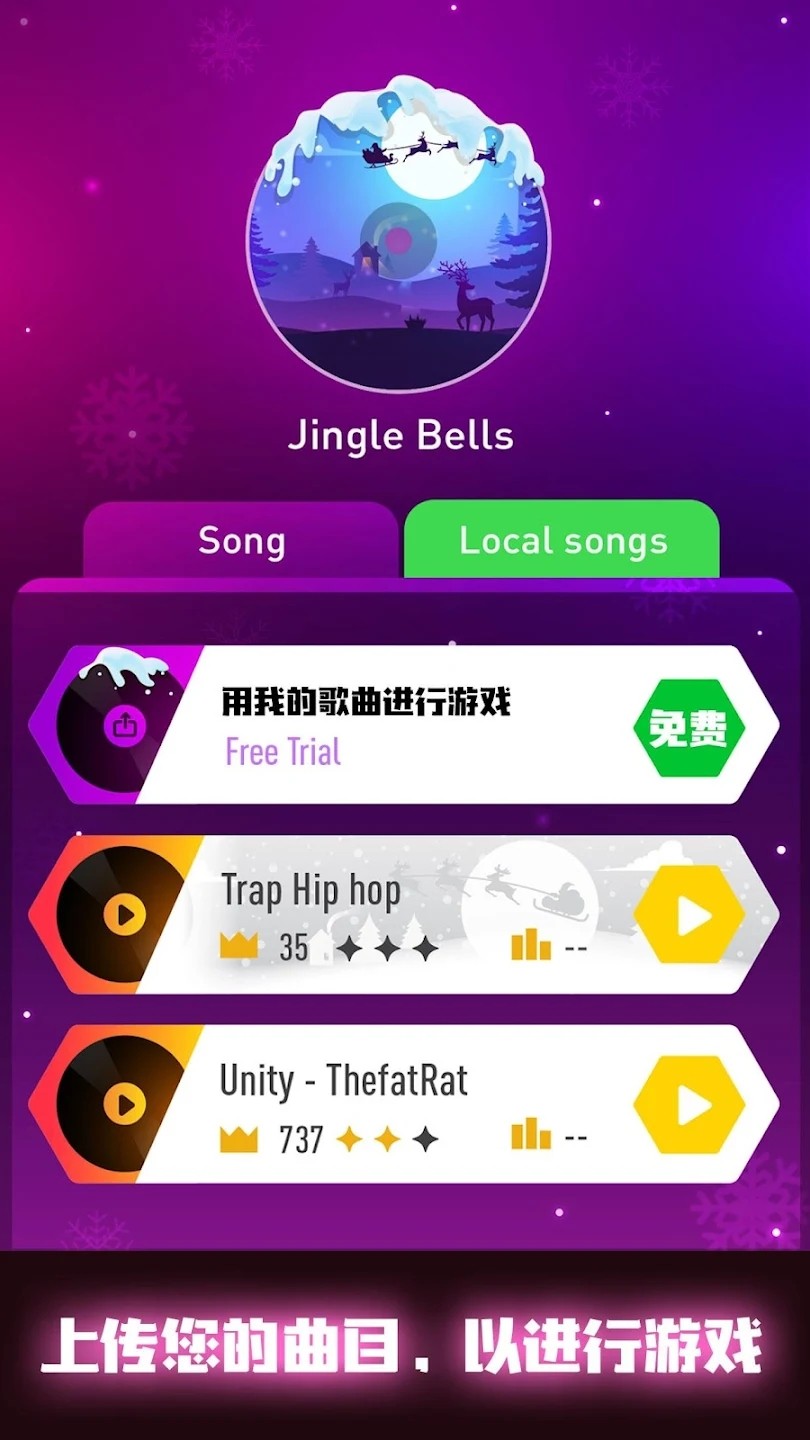Click the 上传您的曲目 banner at the bottom
Image resolution: width=810 pixels, height=1440 pixels.
point(405,1347)
